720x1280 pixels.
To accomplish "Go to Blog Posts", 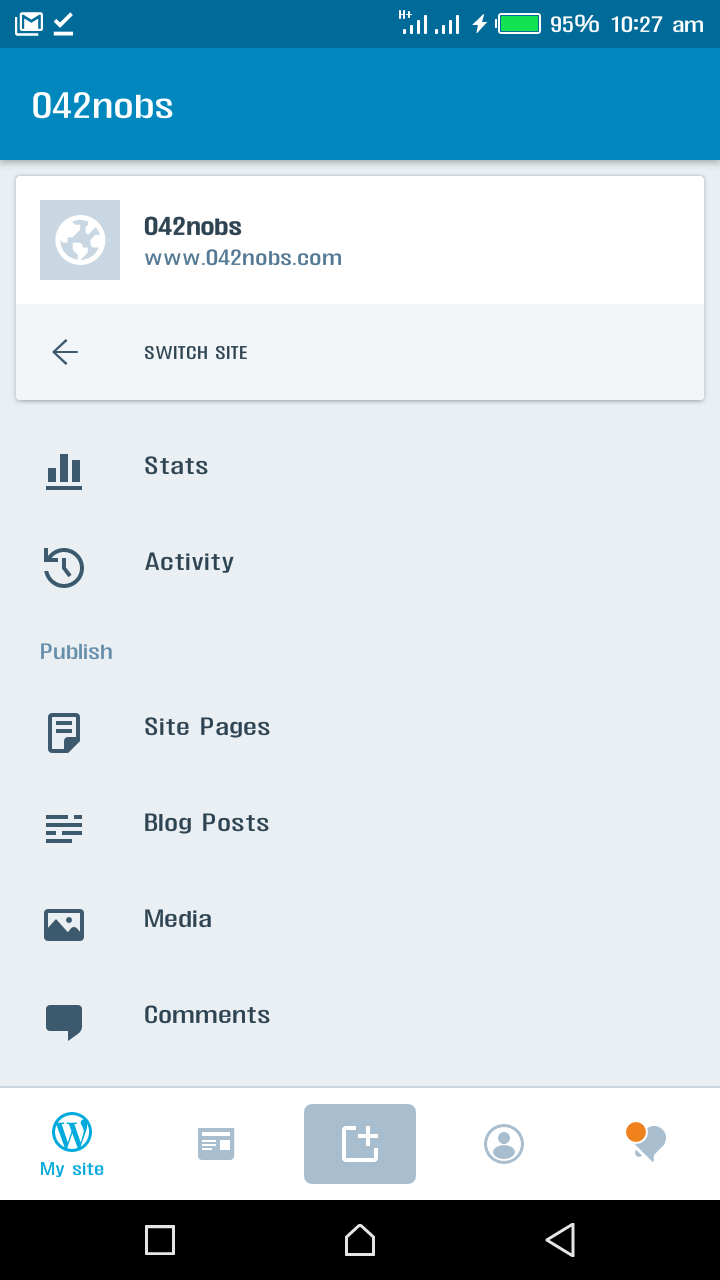I will point(360,823).
